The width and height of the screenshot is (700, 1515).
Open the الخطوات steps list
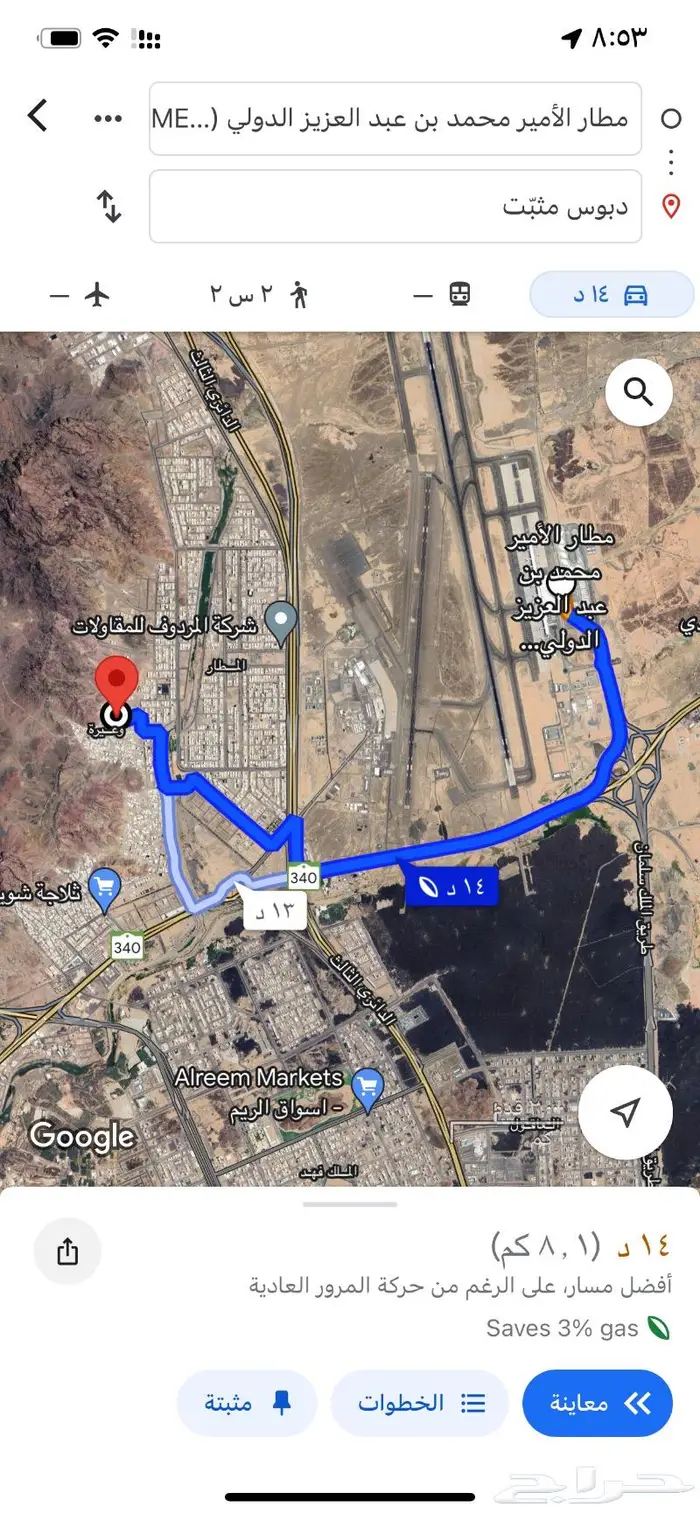[420, 1403]
